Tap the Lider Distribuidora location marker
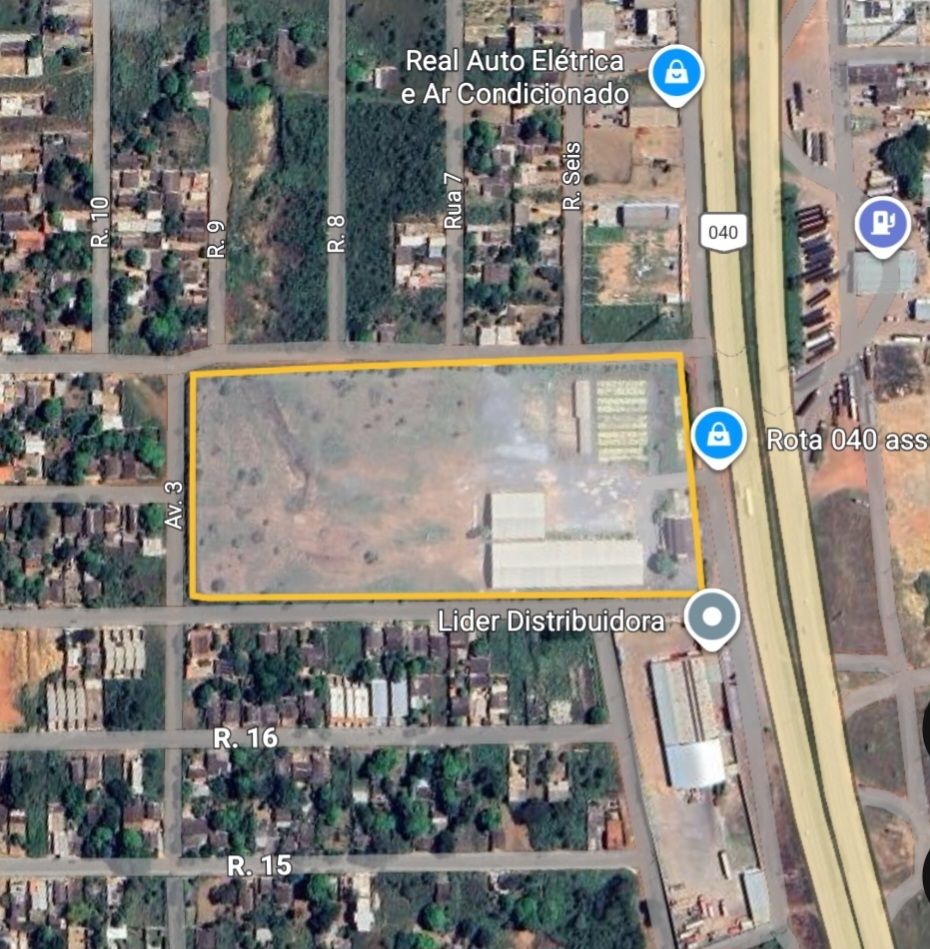 coord(711,617)
